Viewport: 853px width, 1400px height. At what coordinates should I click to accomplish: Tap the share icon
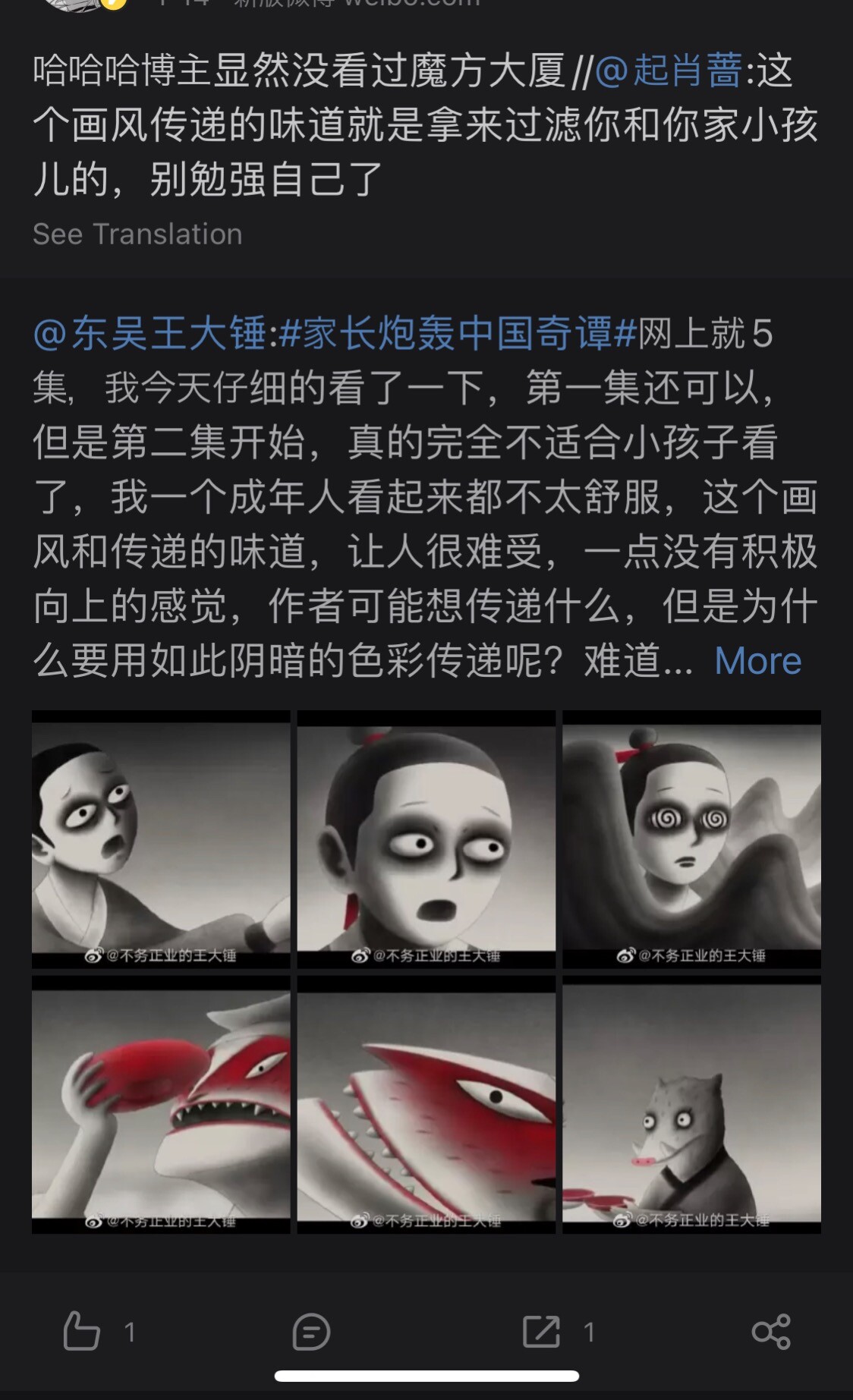point(771,1331)
